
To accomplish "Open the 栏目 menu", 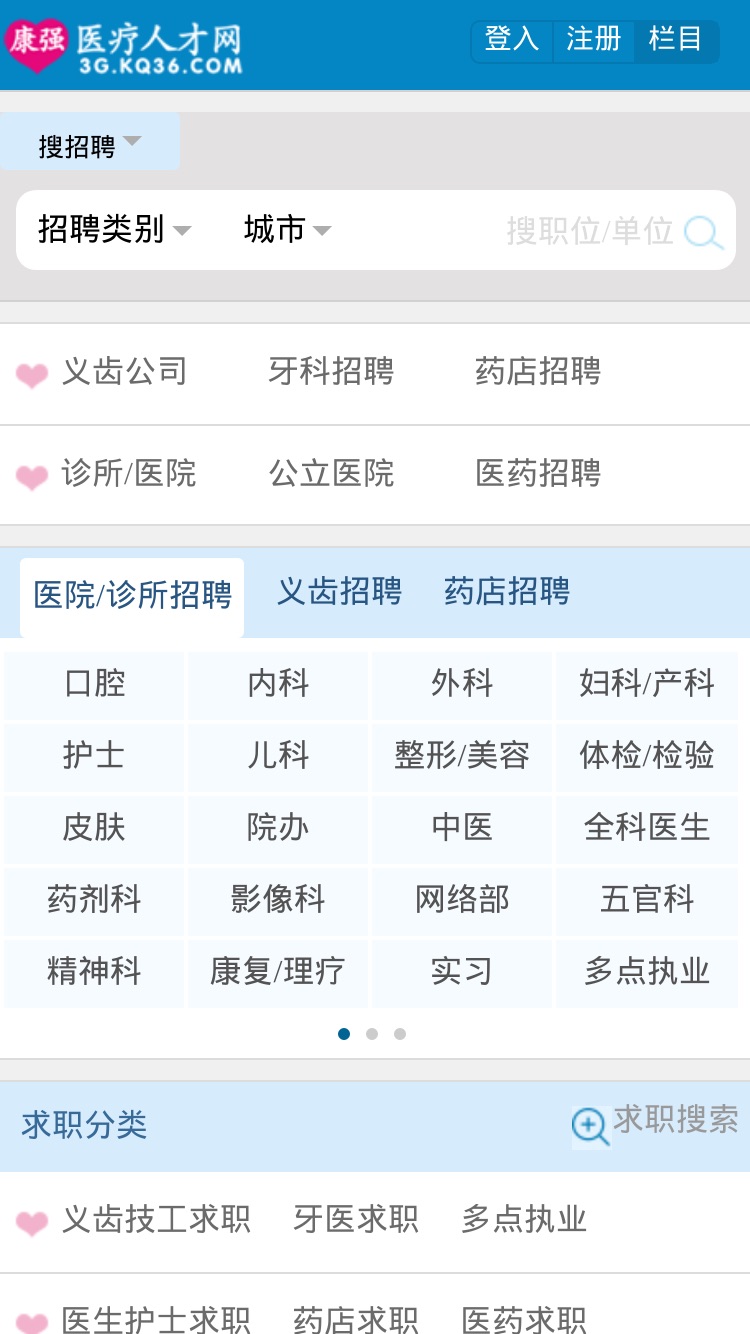I will 676,40.
